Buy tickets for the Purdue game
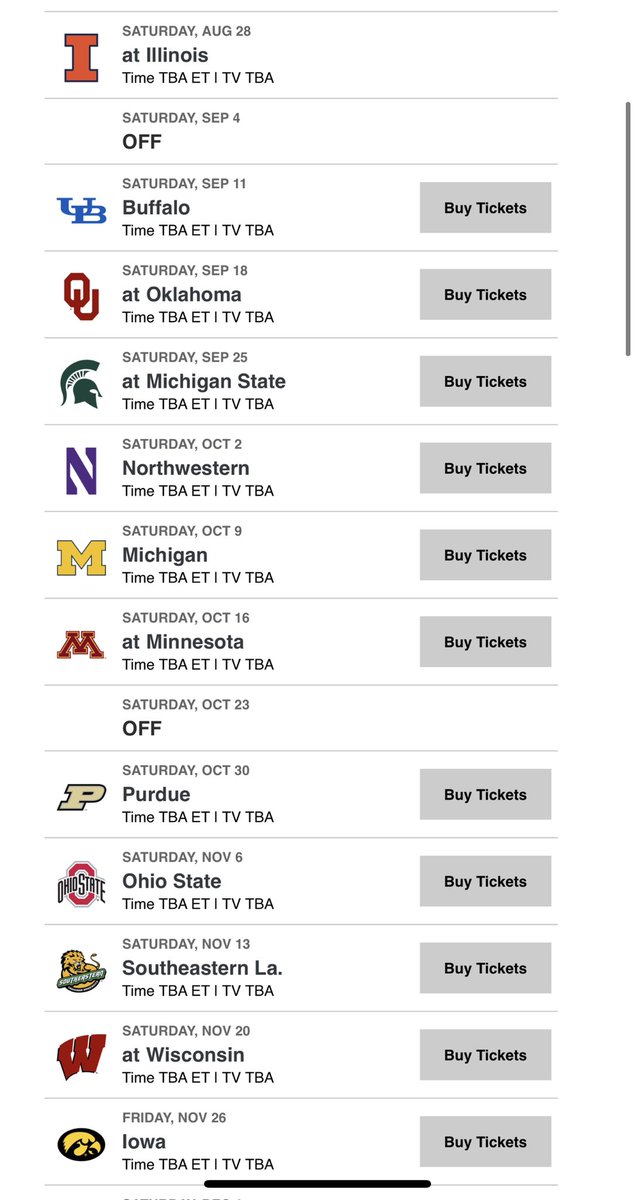Image resolution: width=635 pixels, height=1200 pixels. (x=485, y=795)
